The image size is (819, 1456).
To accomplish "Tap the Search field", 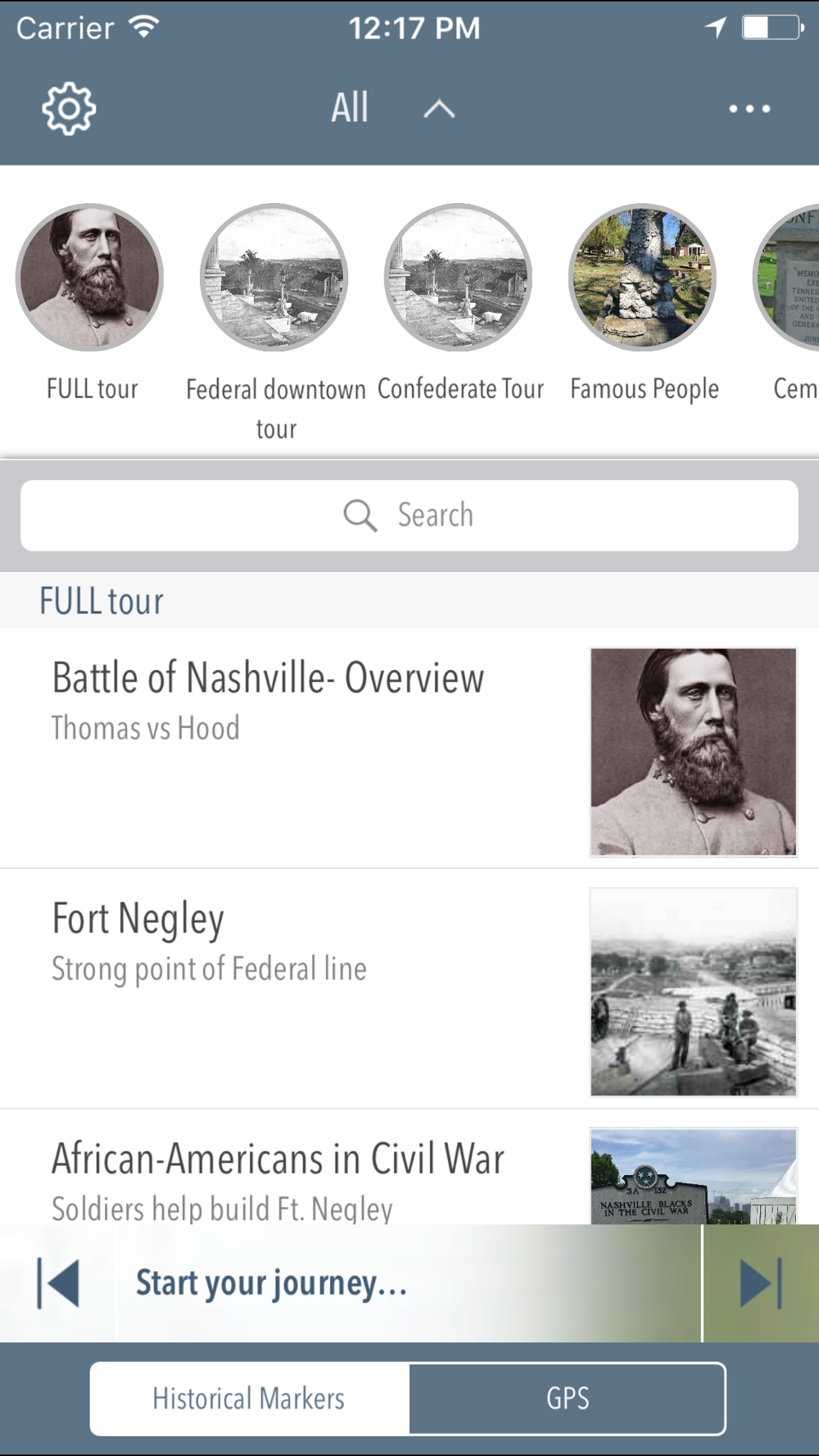I will coord(409,515).
